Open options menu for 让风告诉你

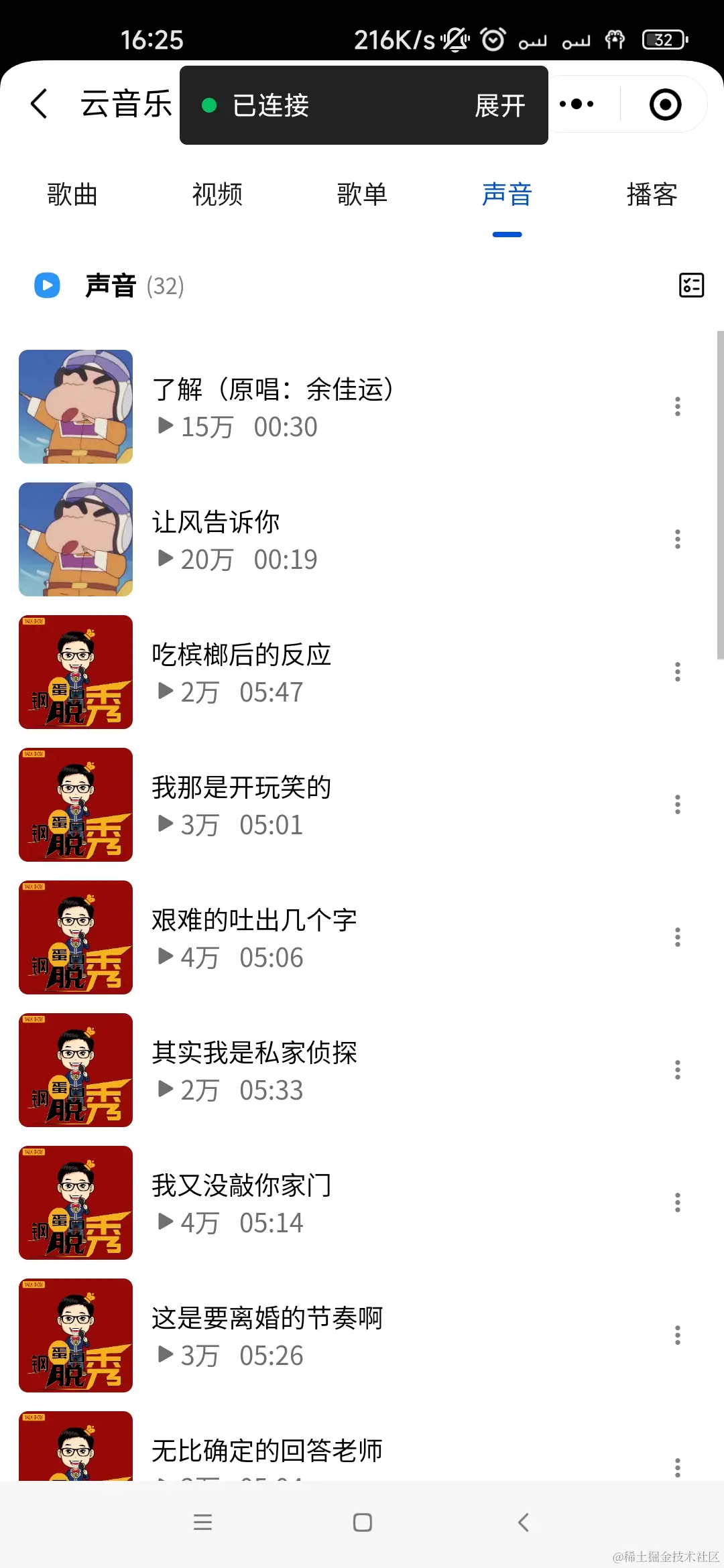pos(677,539)
